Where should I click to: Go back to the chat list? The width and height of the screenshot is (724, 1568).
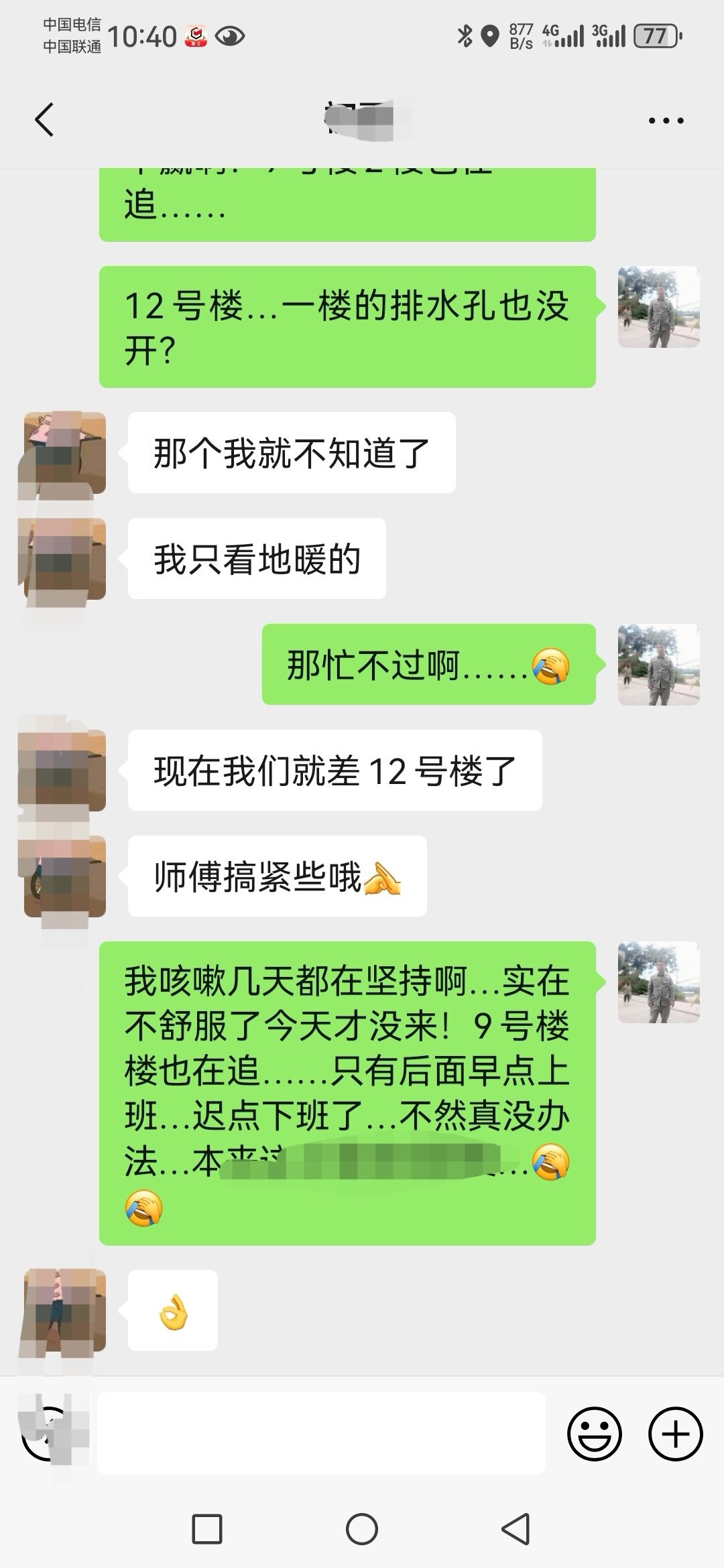[x=44, y=121]
